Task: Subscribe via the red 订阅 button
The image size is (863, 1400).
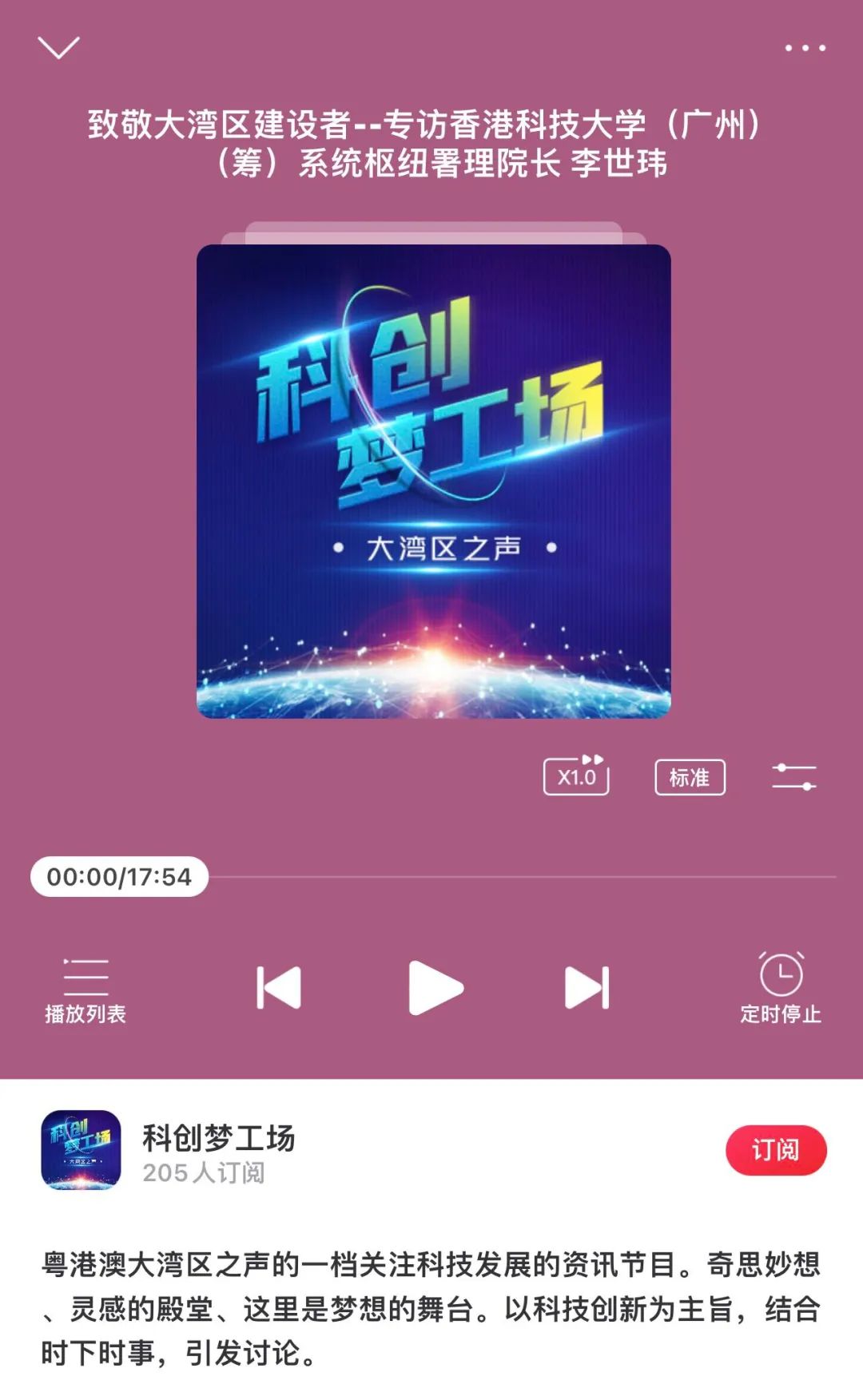Action: [775, 1150]
